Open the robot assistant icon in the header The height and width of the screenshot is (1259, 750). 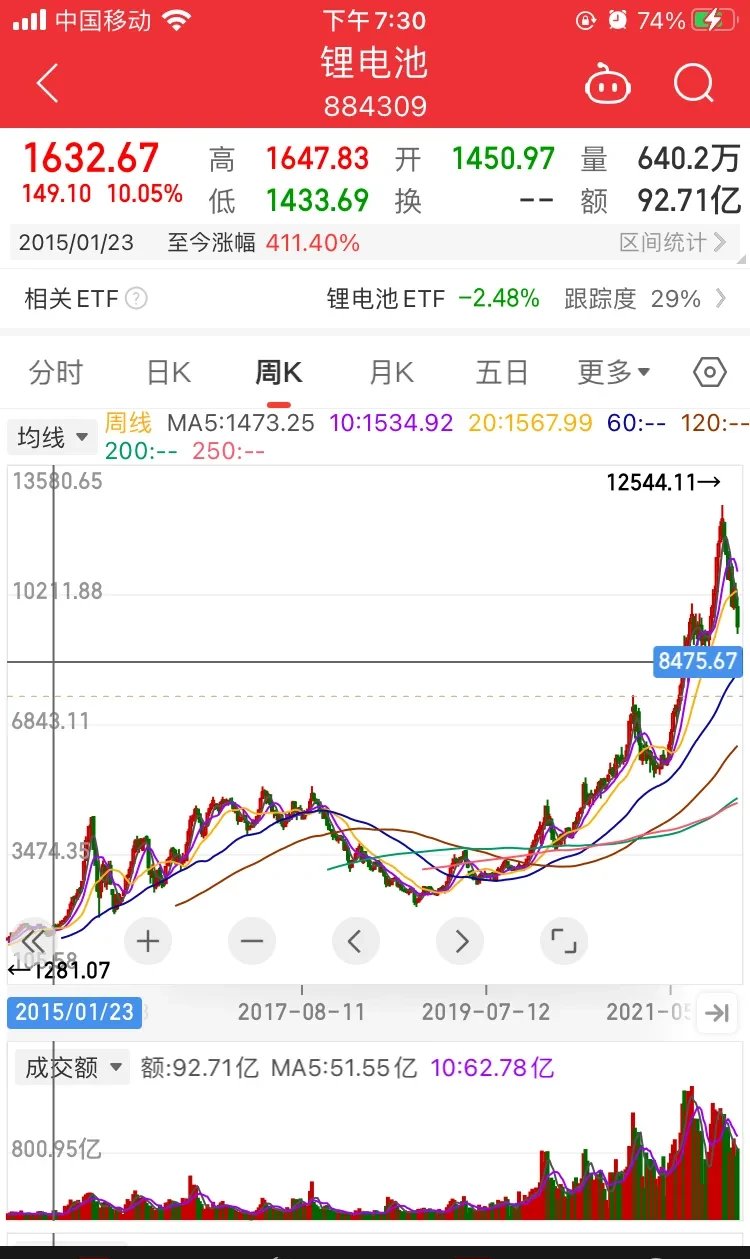click(x=607, y=84)
